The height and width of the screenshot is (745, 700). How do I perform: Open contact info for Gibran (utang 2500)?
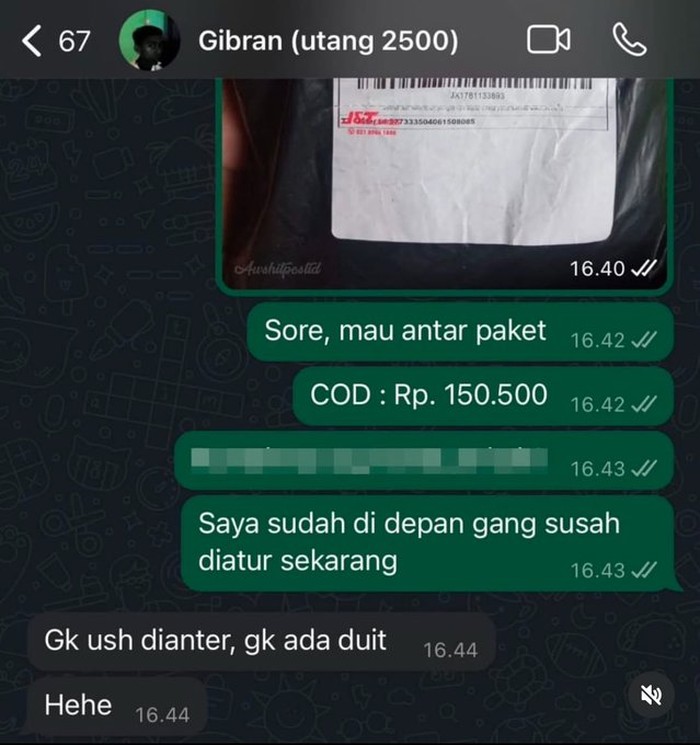328,41
